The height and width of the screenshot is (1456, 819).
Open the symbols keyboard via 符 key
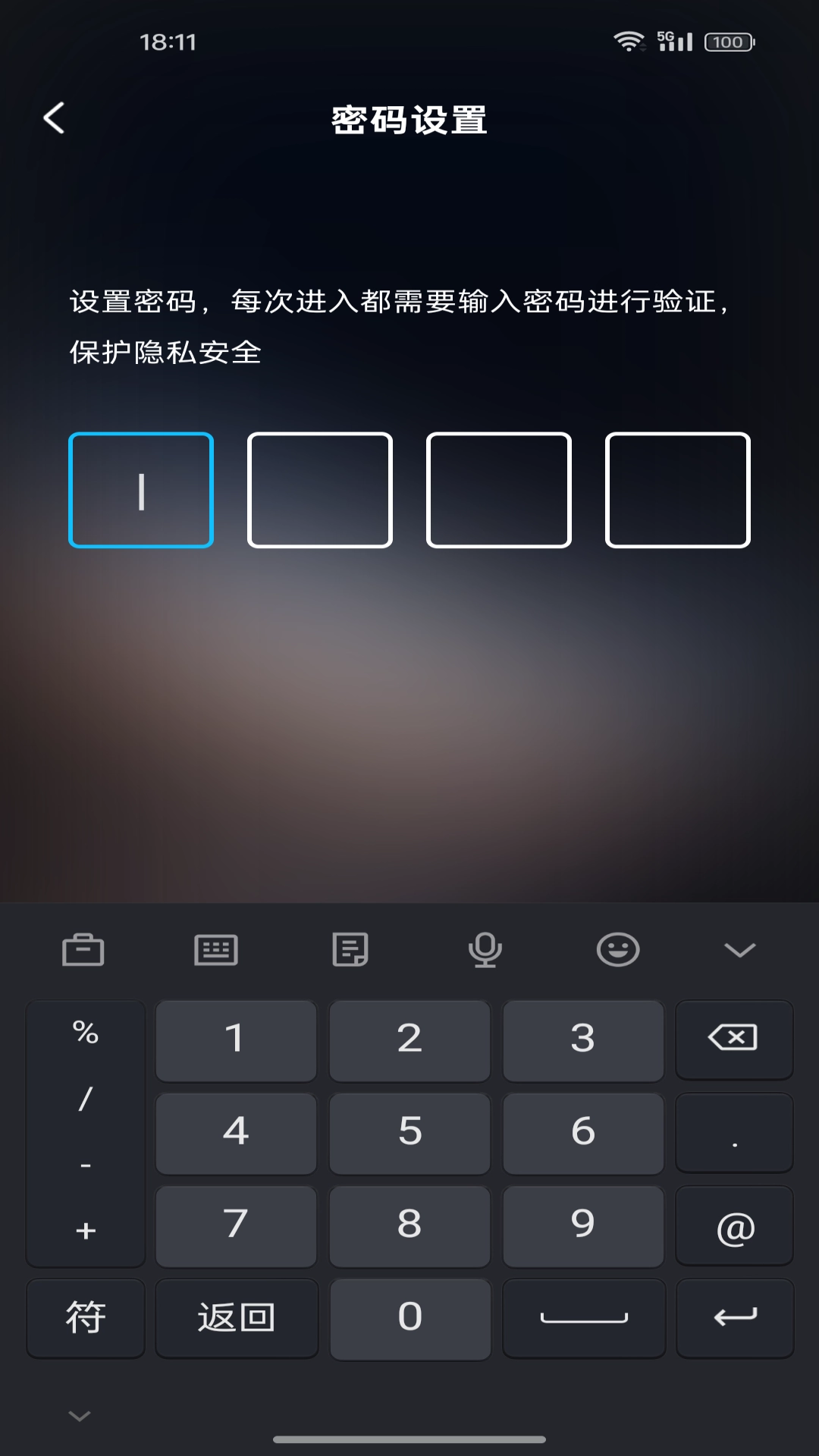pos(86,1318)
